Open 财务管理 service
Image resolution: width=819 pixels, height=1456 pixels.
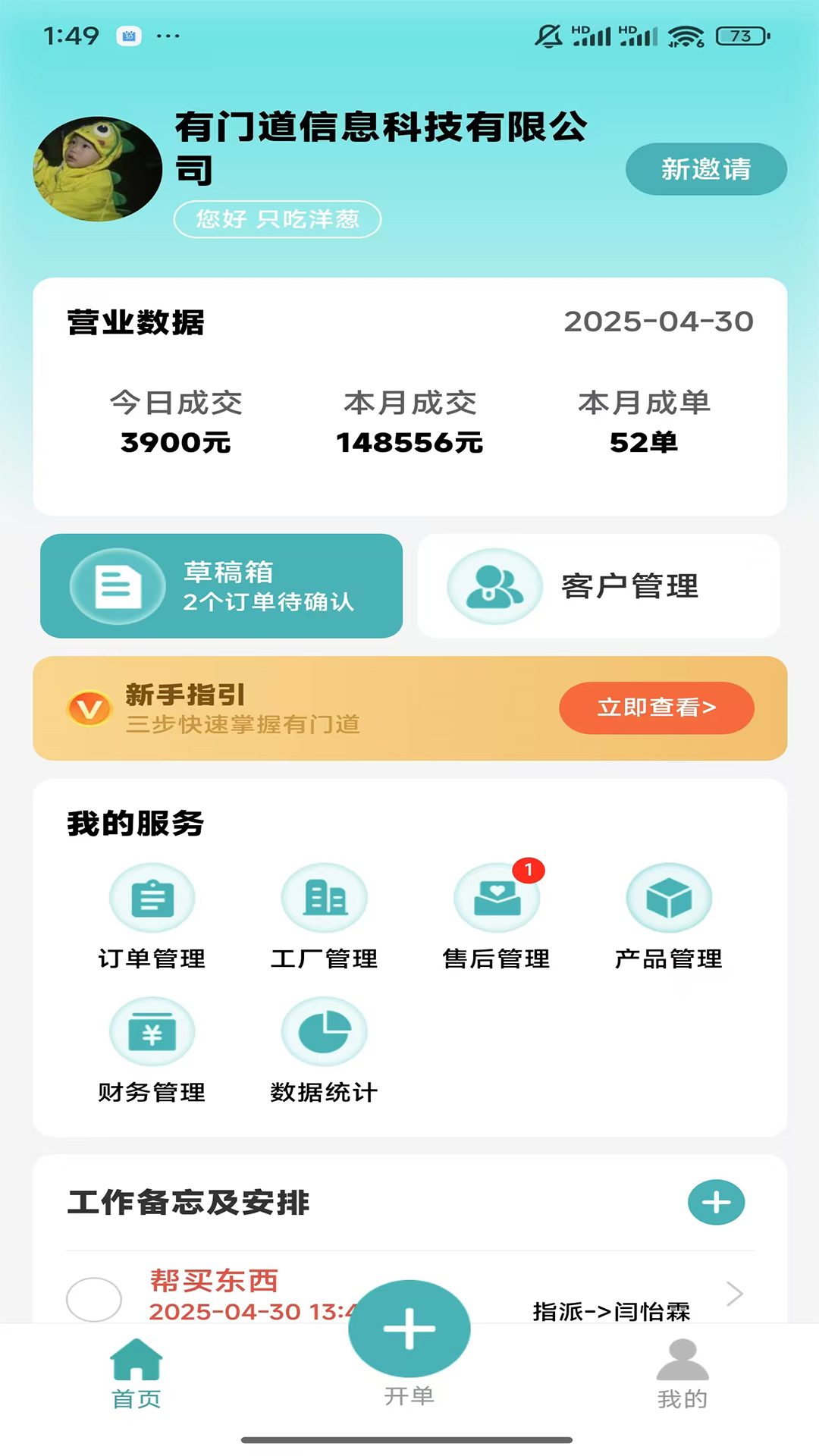click(x=152, y=1050)
